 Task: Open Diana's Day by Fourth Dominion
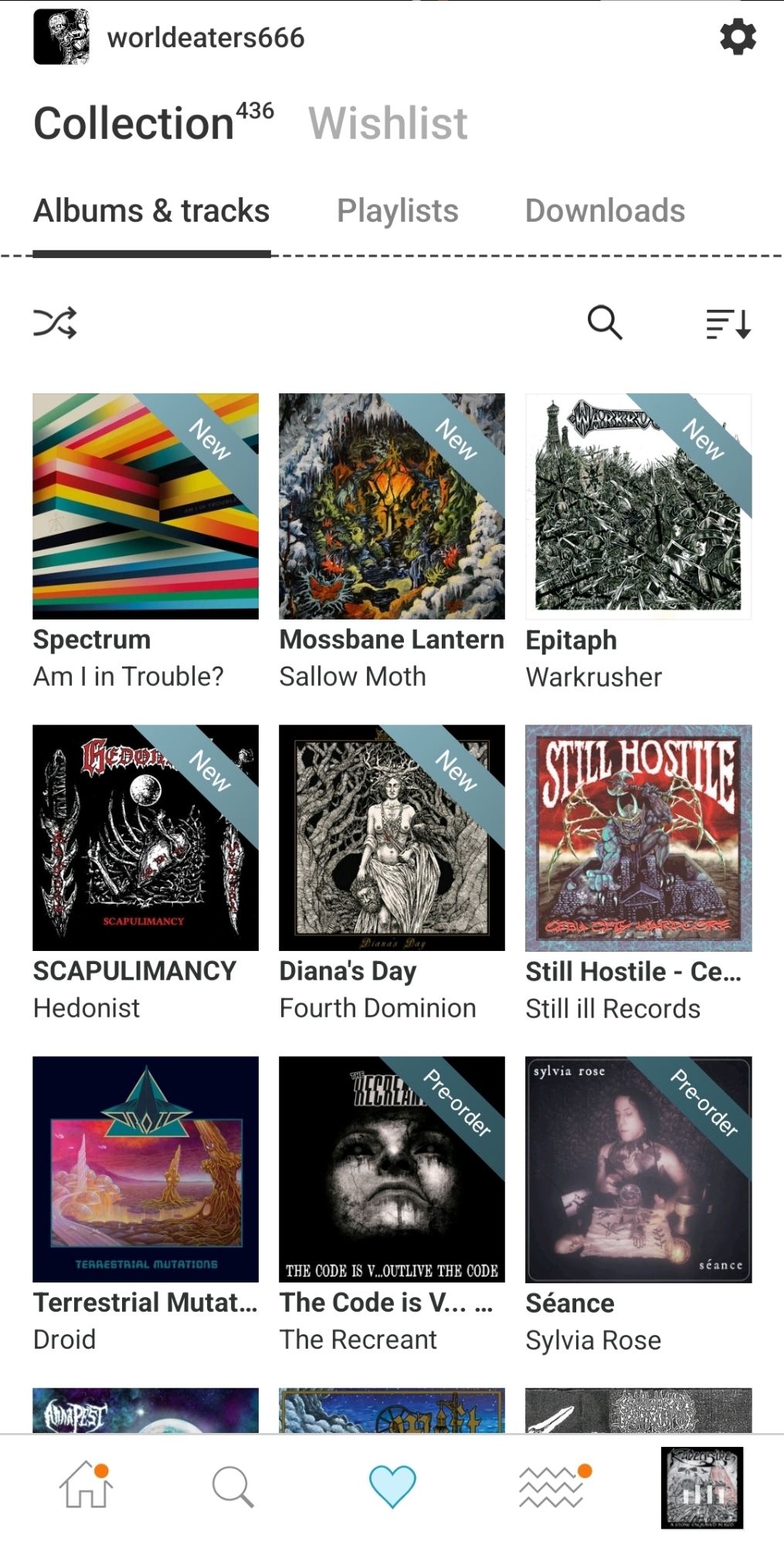[x=392, y=838]
